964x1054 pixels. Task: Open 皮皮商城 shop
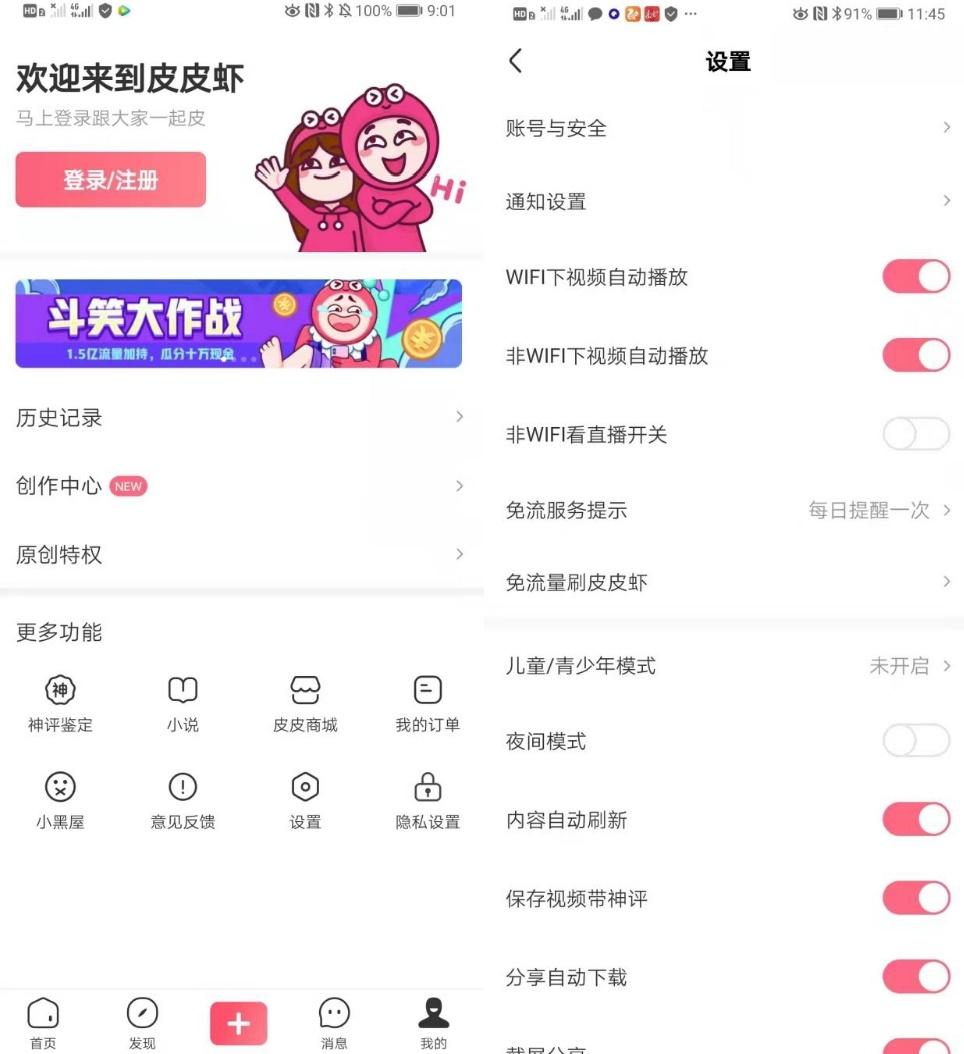click(305, 703)
